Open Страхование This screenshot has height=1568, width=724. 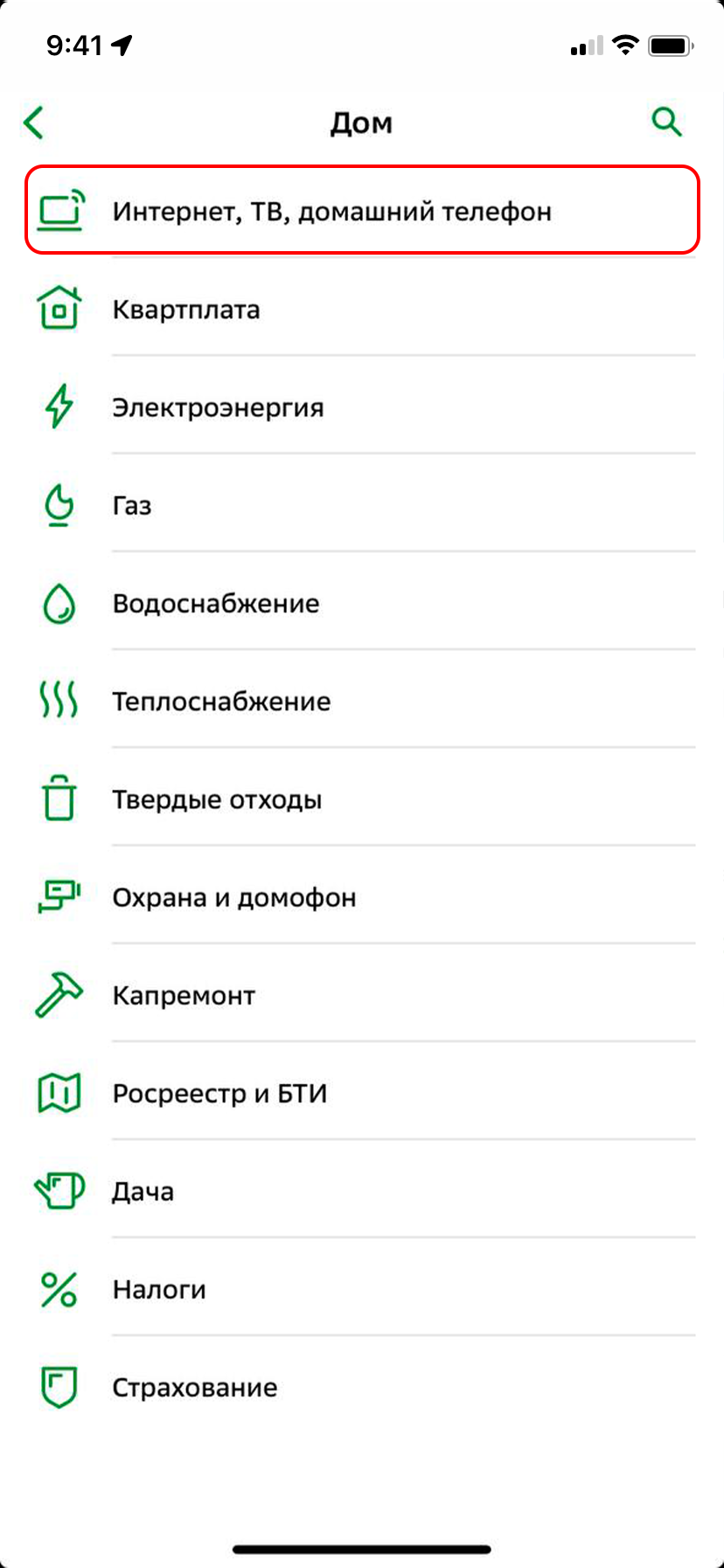click(362, 1388)
